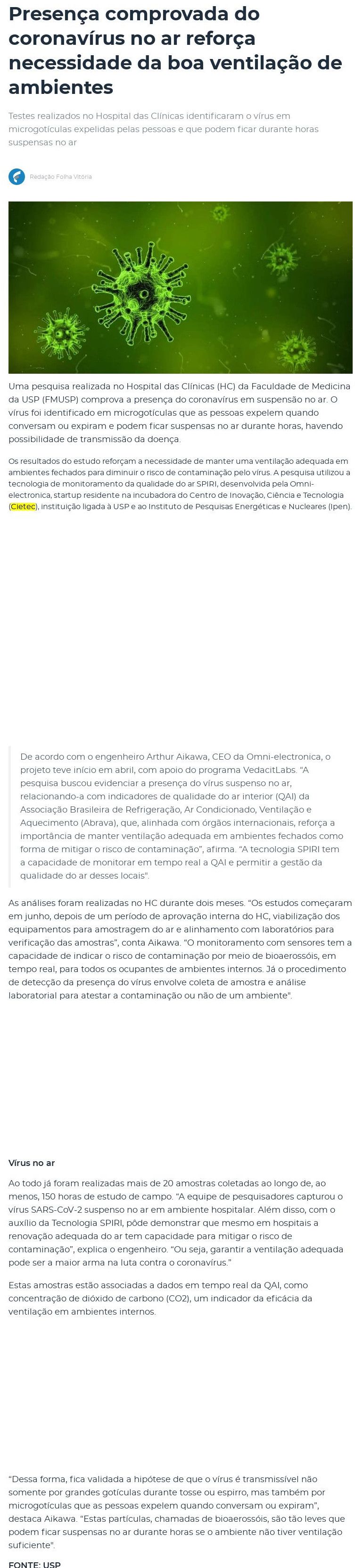This screenshot has height=1568, width=355.
Task: Open the green coronavirus article image
Action: click(181, 287)
